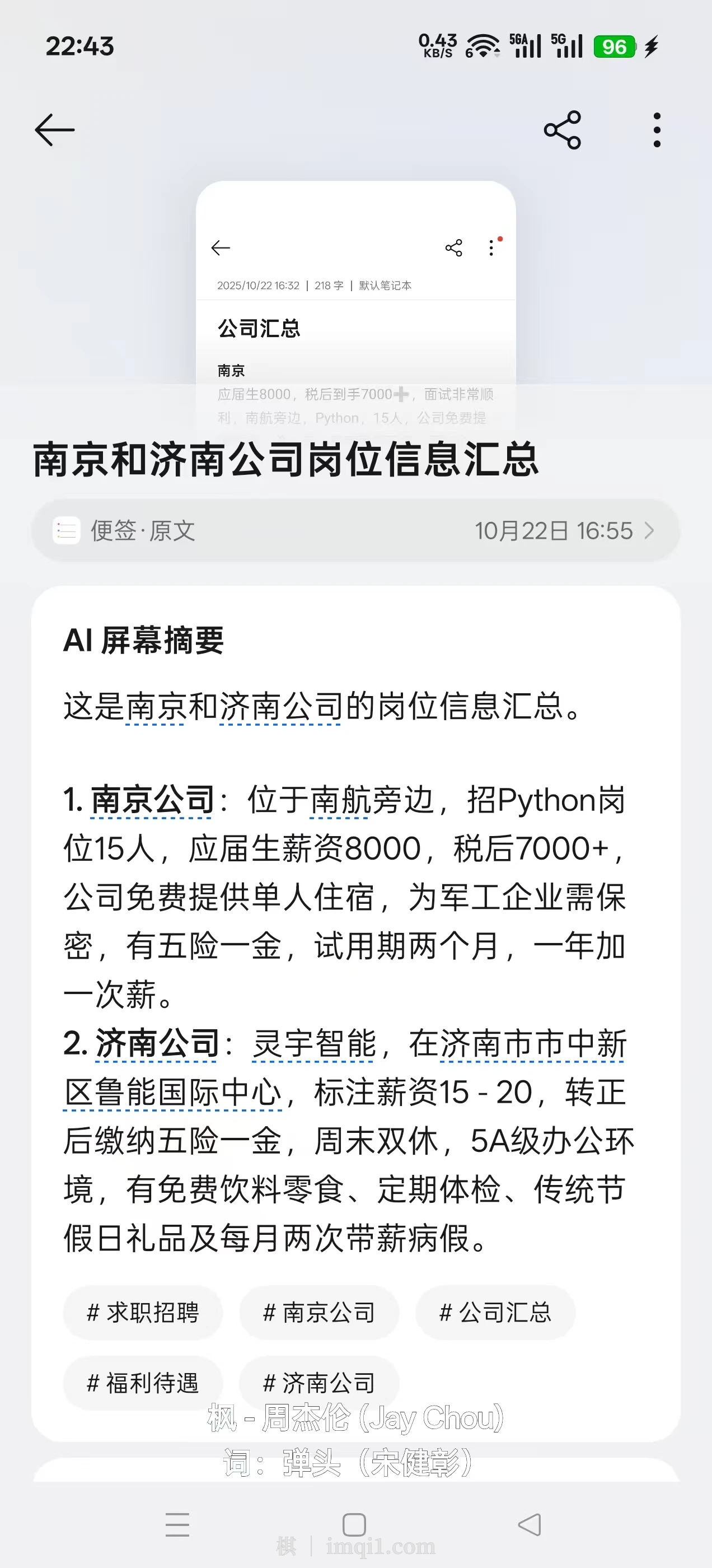Open the 便签·原文 source row
The width and height of the screenshot is (712, 1568).
pyautogui.click(x=355, y=530)
